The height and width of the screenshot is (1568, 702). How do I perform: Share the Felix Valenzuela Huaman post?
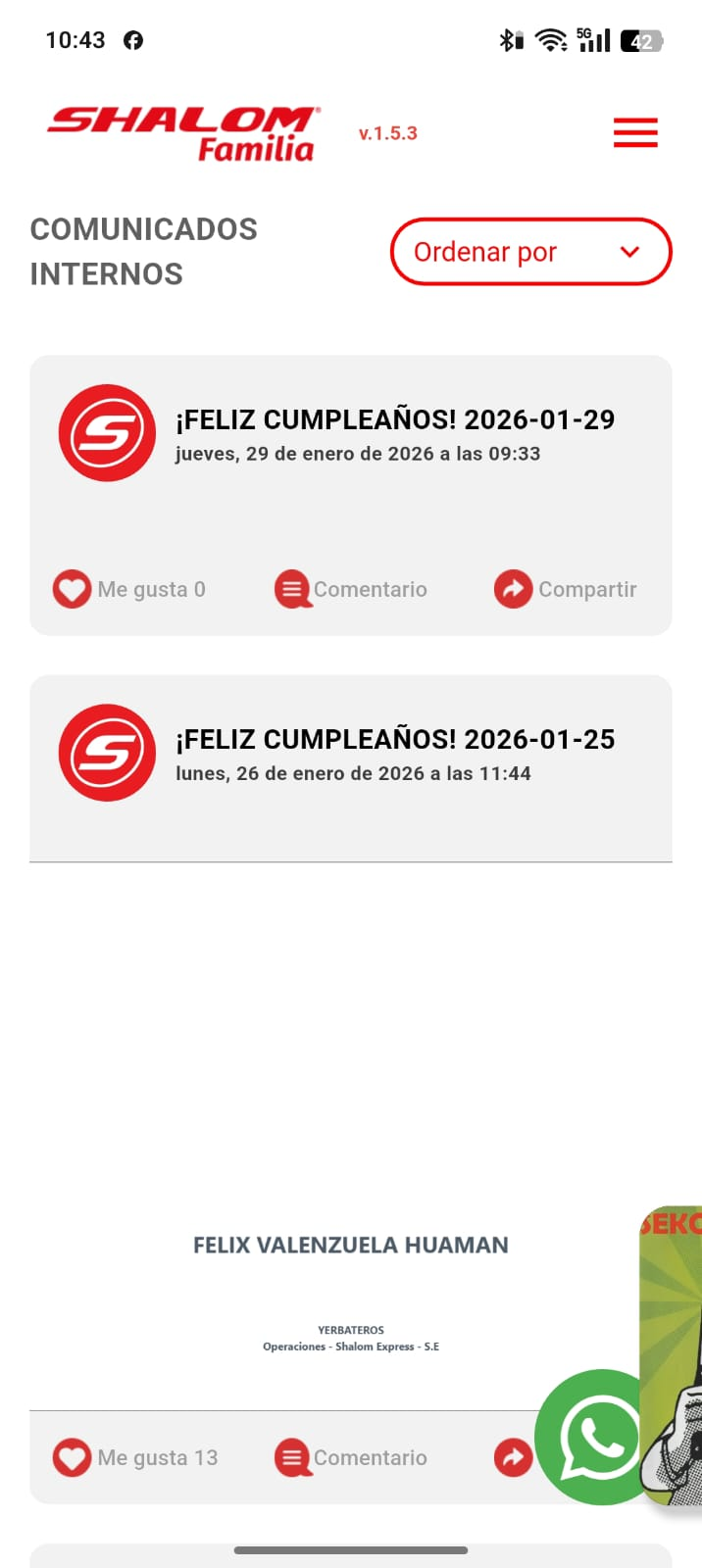(x=512, y=1457)
